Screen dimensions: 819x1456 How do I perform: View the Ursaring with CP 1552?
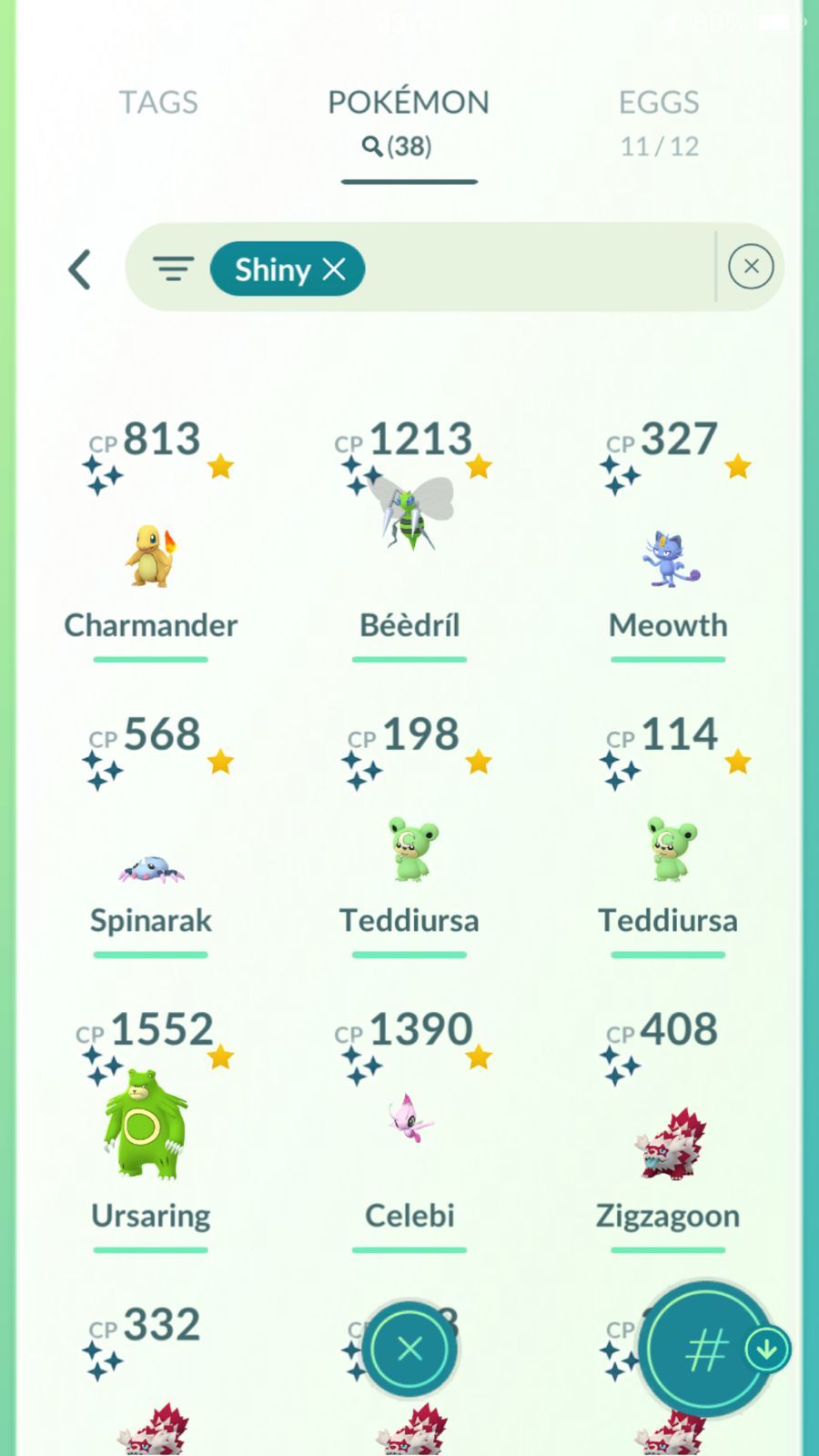[151, 1128]
